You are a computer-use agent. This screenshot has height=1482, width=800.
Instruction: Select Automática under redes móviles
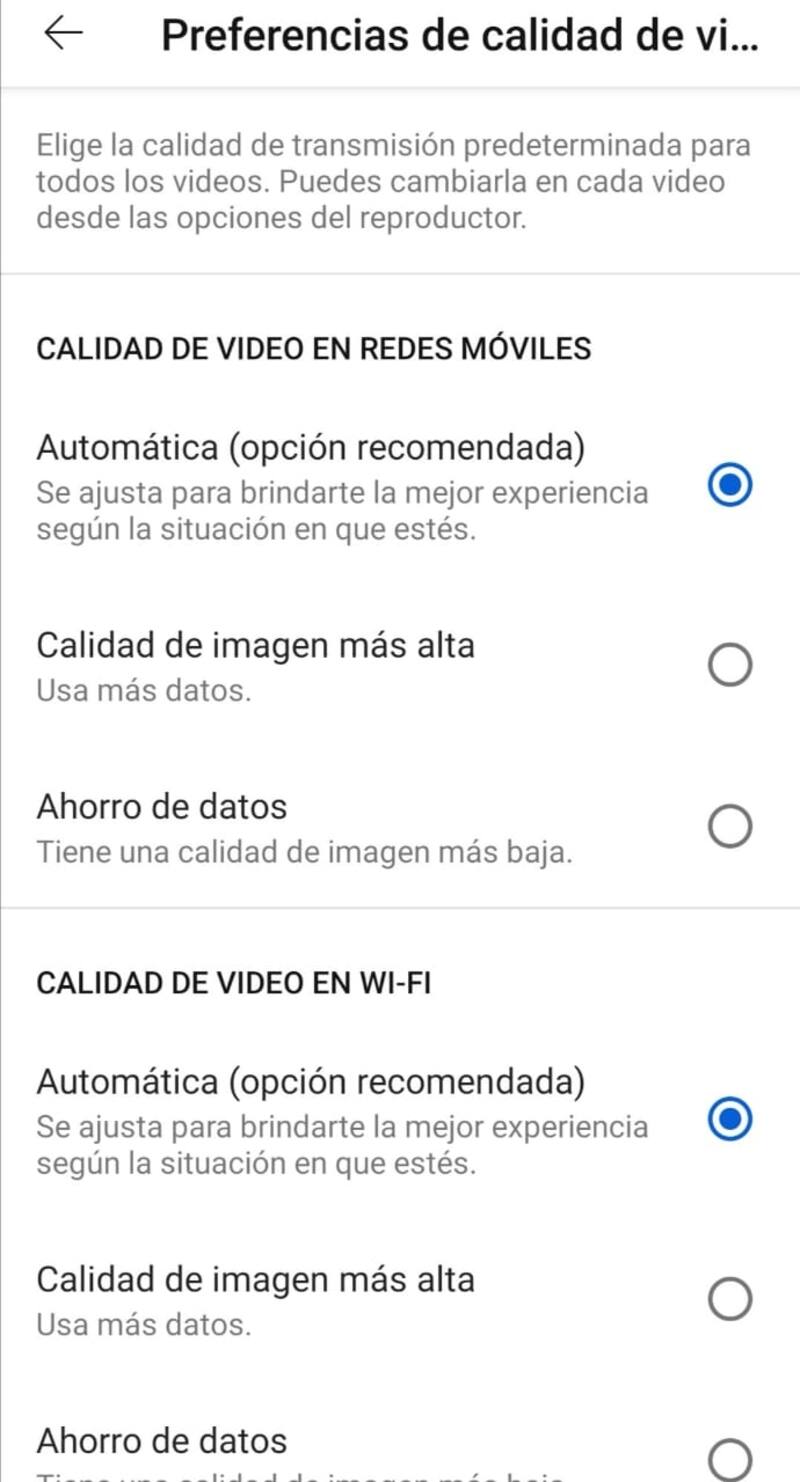coord(729,486)
